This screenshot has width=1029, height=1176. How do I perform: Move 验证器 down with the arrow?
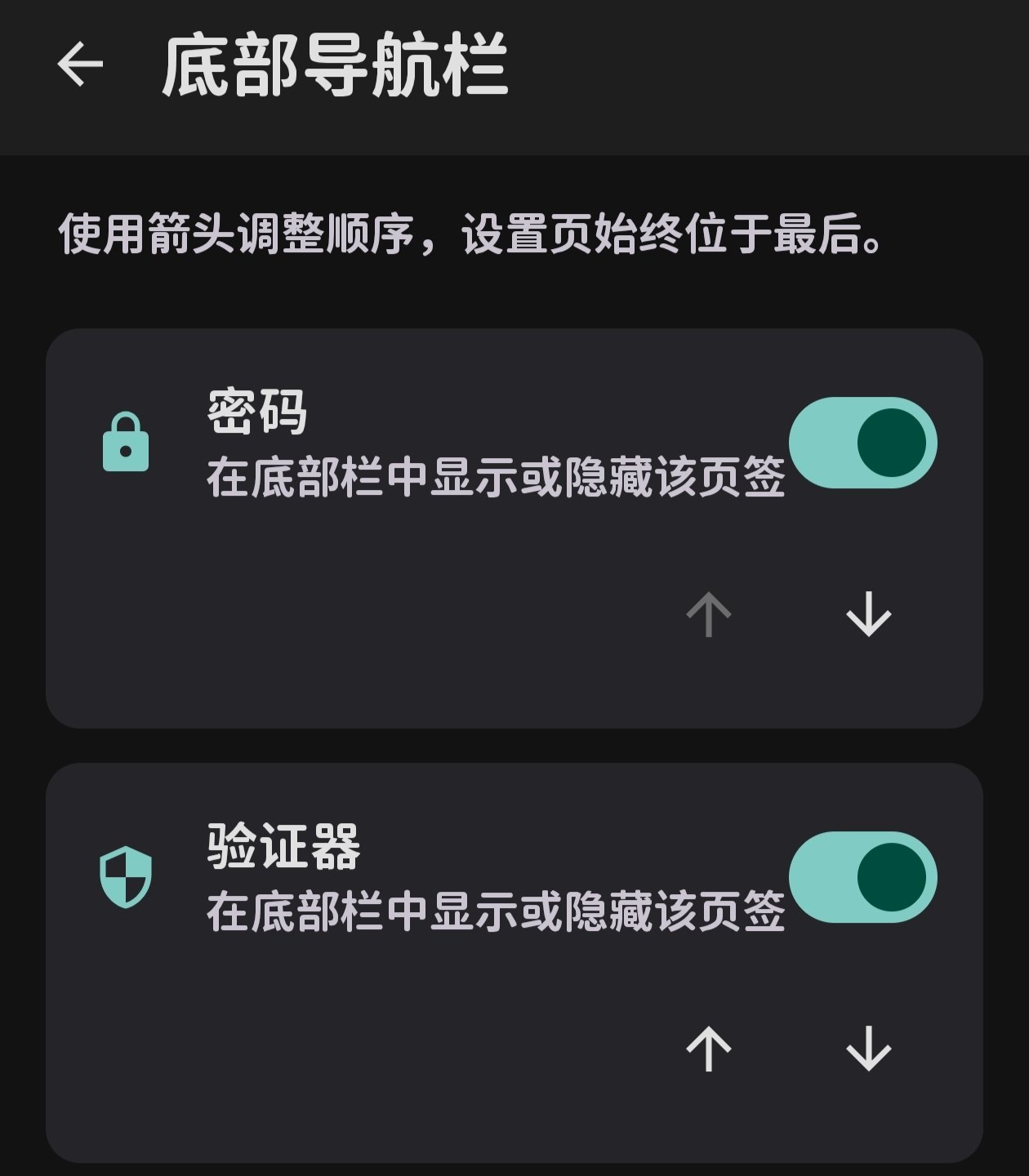click(868, 1049)
